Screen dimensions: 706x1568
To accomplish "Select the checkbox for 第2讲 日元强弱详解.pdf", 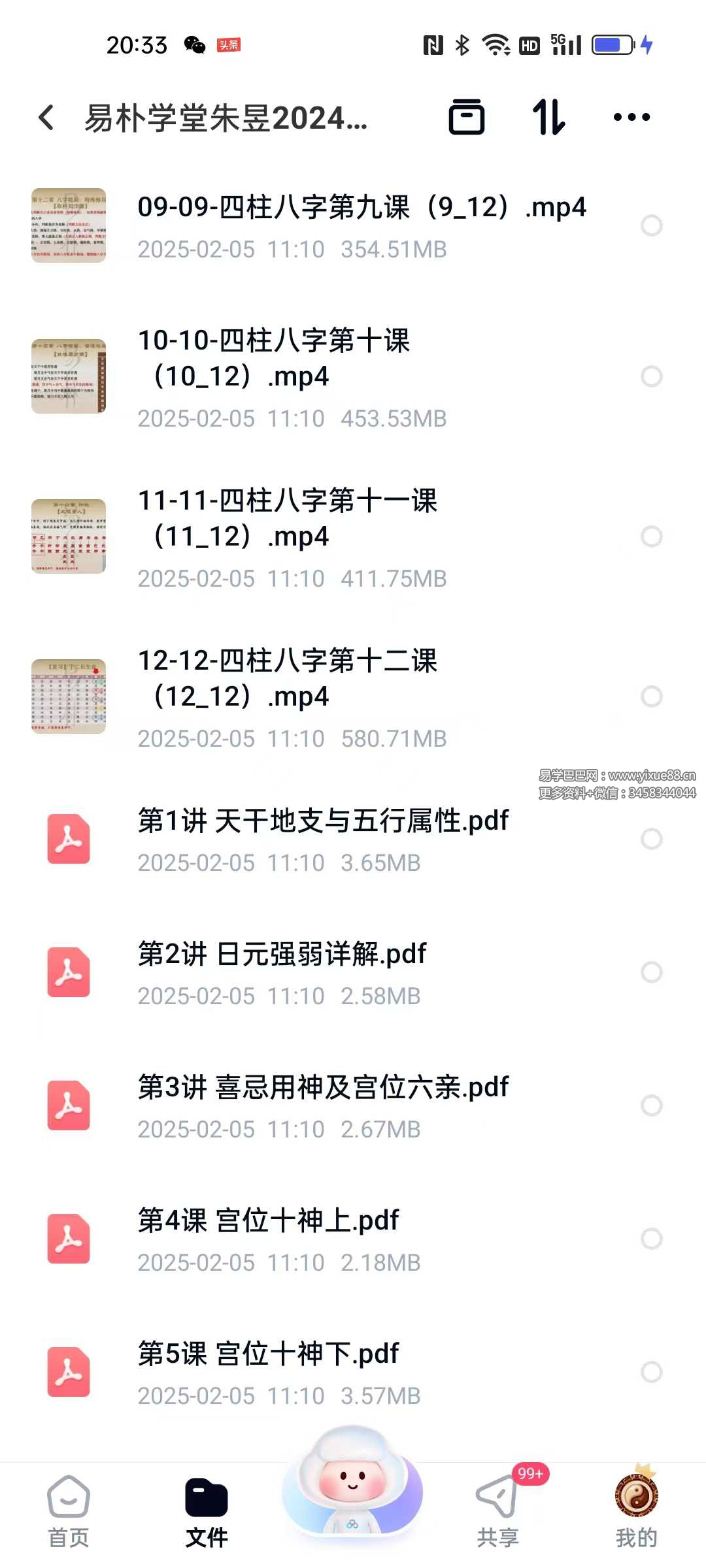I will [x=651, y=972].
